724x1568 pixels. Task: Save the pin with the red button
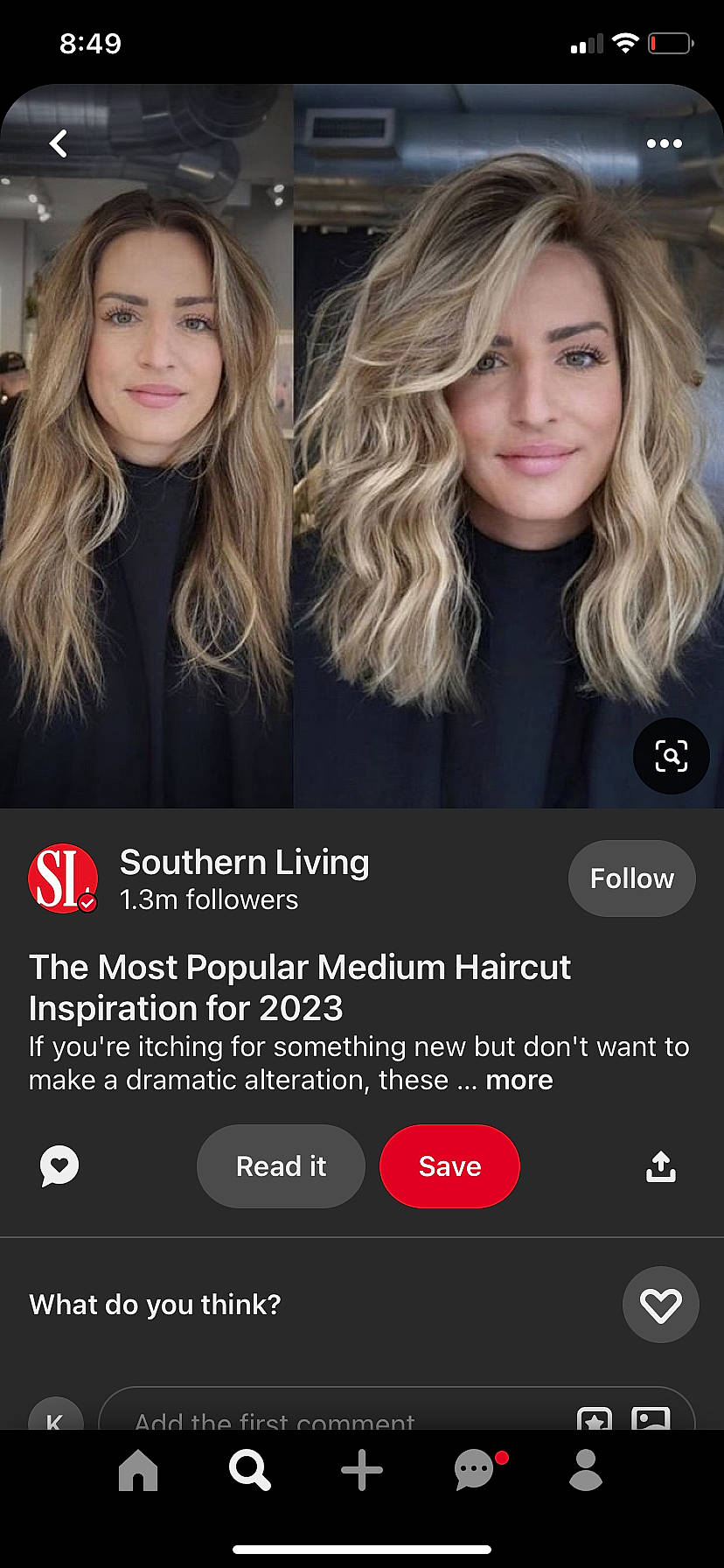tap(449, 1165)
